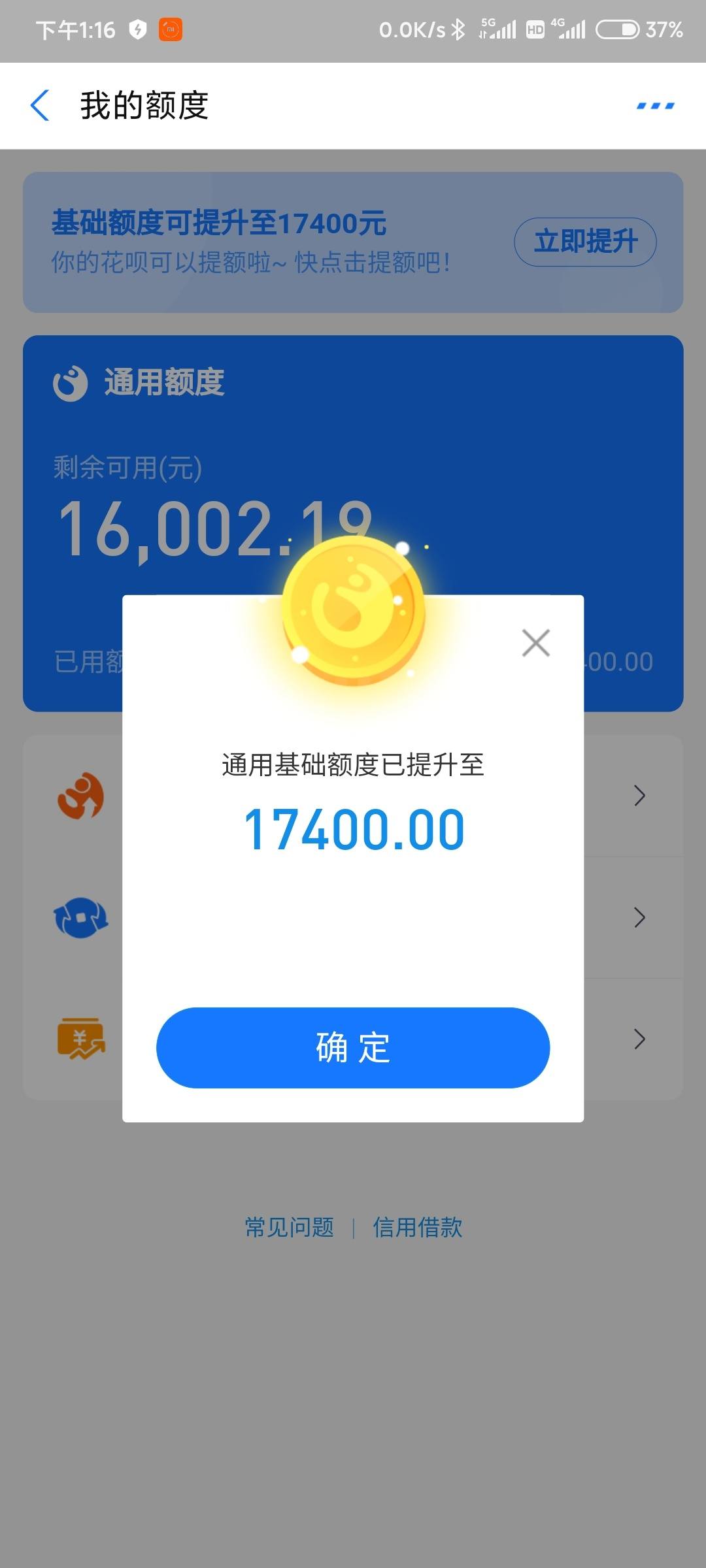Select the orange temporary limit icon

82,795
